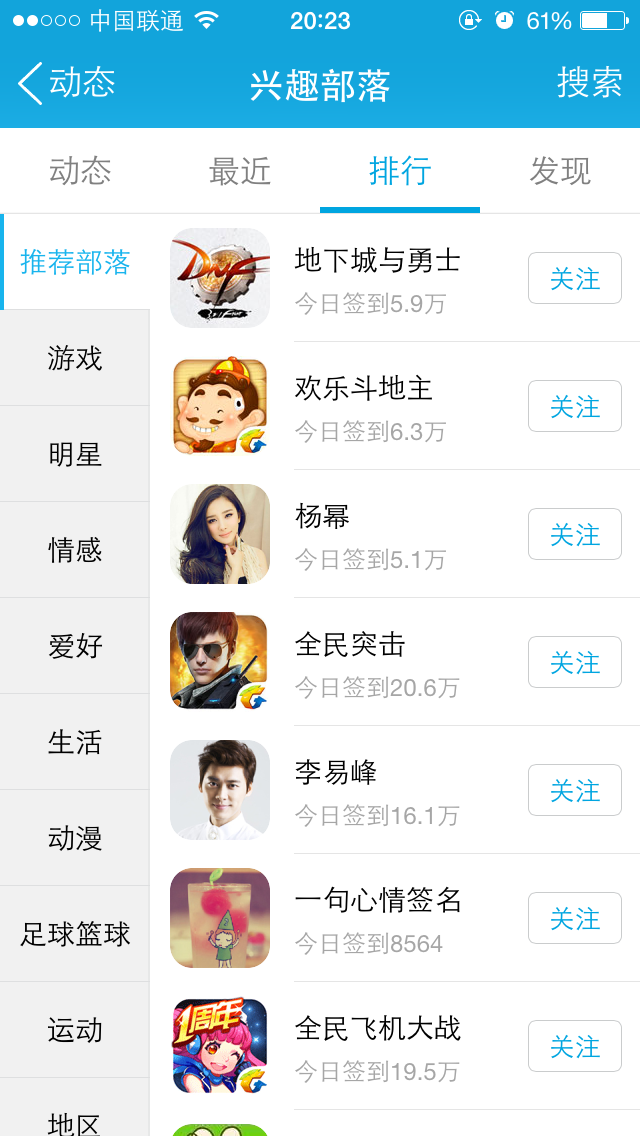The image size is (640, 1136).
Task: Select the 生活 category
Action: click(75, 742)
